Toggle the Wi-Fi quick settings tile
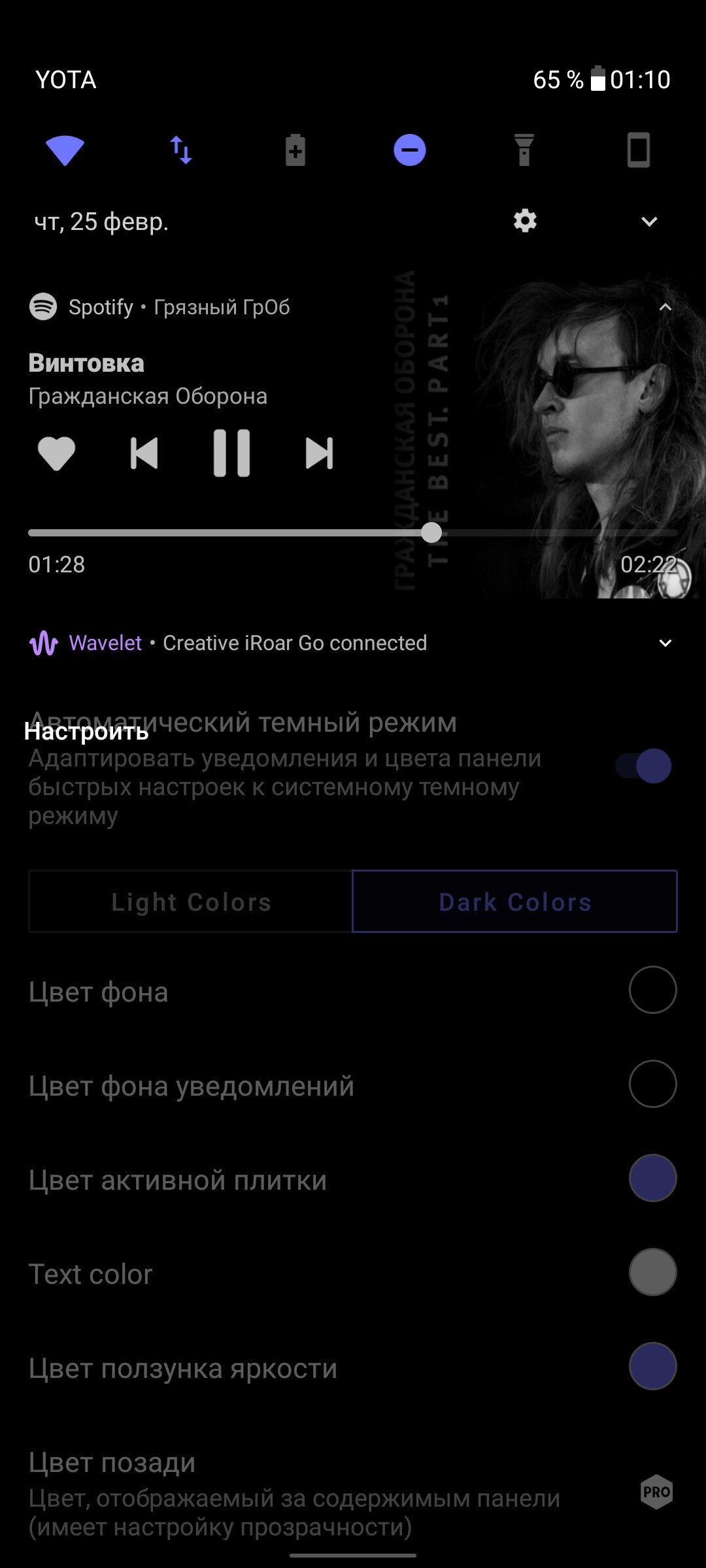This screenshot has width=706, height=1568. (x=65, y=150)
